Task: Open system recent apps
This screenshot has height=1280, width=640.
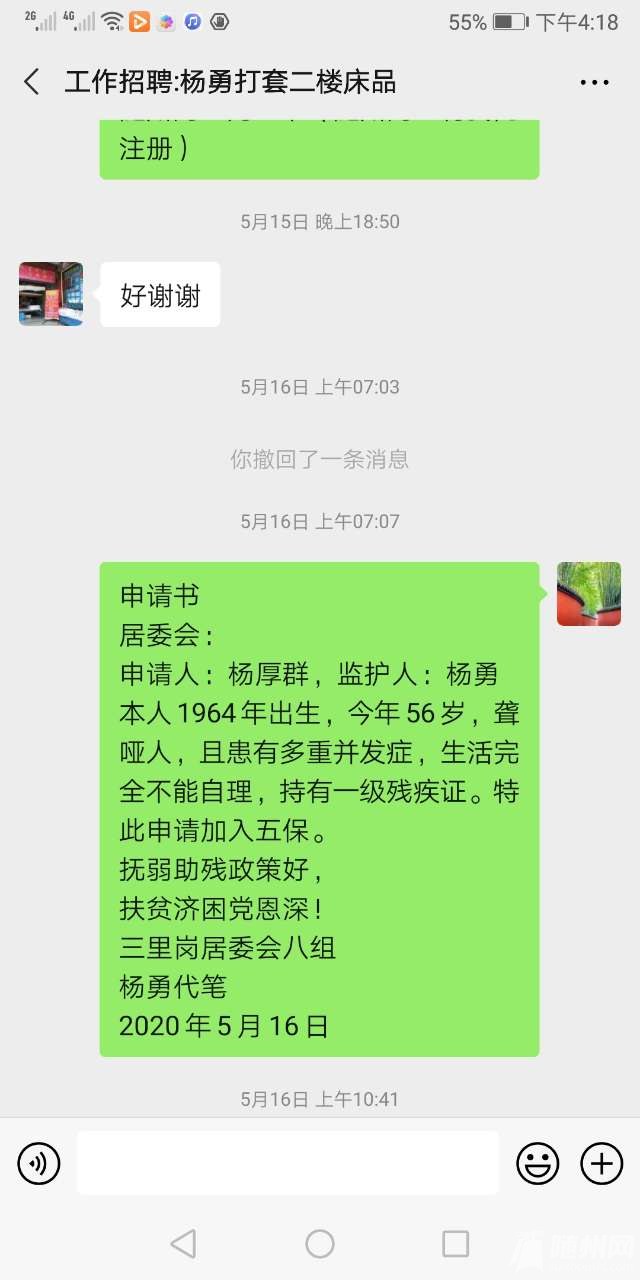Action: click(x=455, y=1243)
